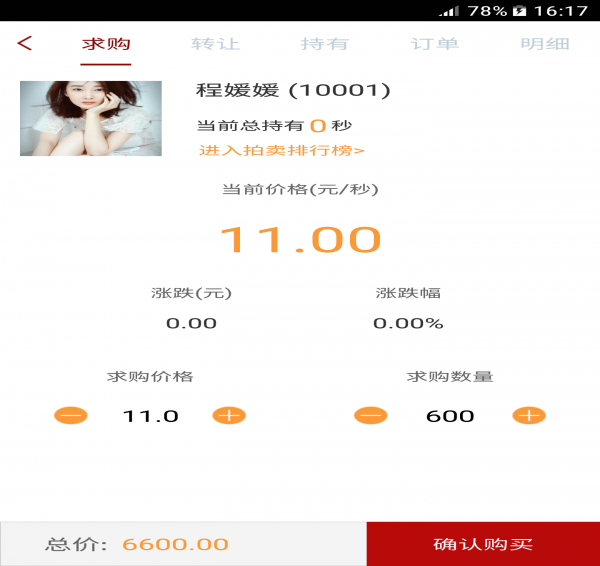Viewport: 600px width, 566px height.
Task: Open 进入拍卖排行榜 link
Action: (282, 151)
